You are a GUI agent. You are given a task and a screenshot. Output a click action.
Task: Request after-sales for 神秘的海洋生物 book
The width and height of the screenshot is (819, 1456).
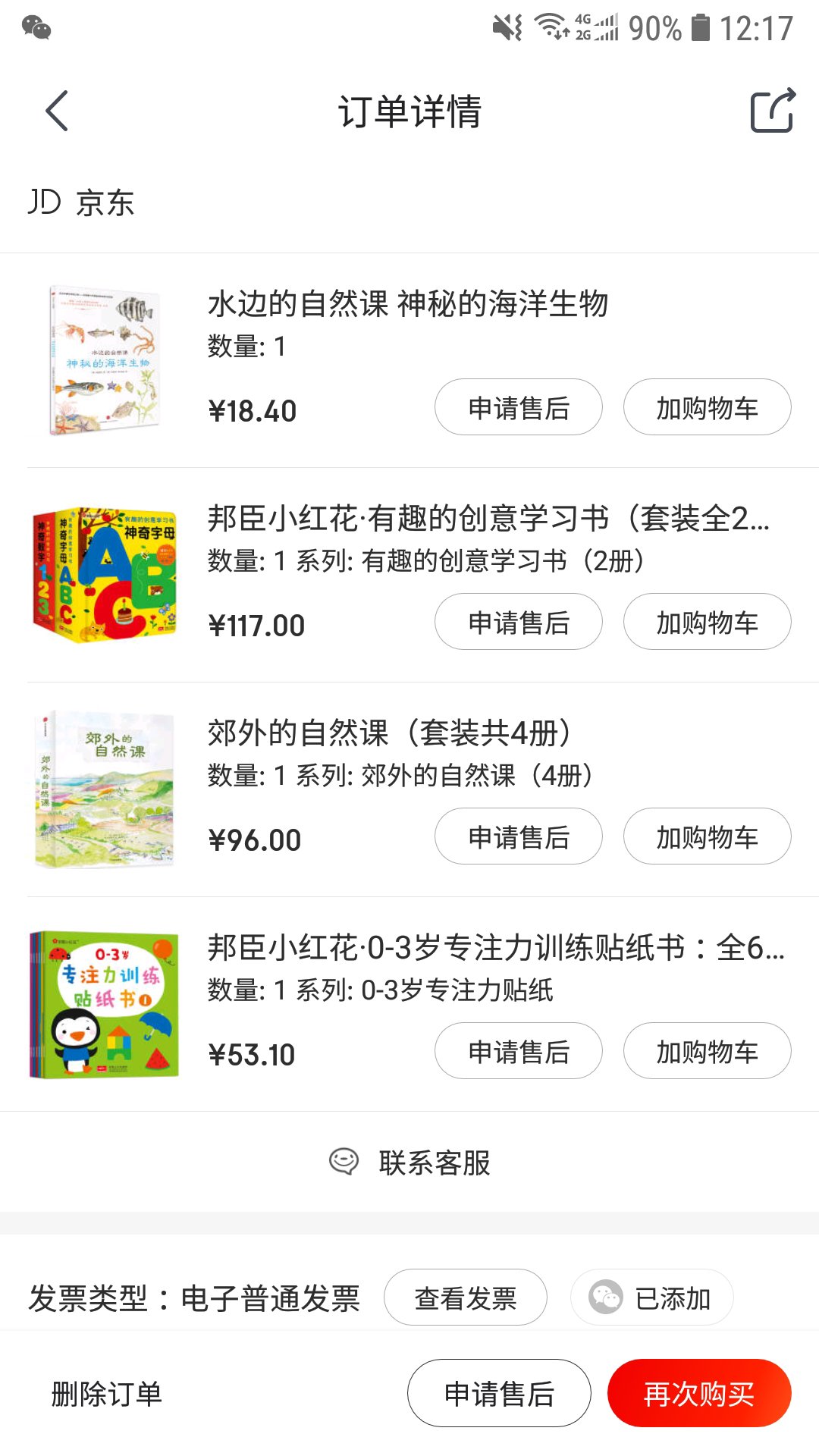click(518, 407)
